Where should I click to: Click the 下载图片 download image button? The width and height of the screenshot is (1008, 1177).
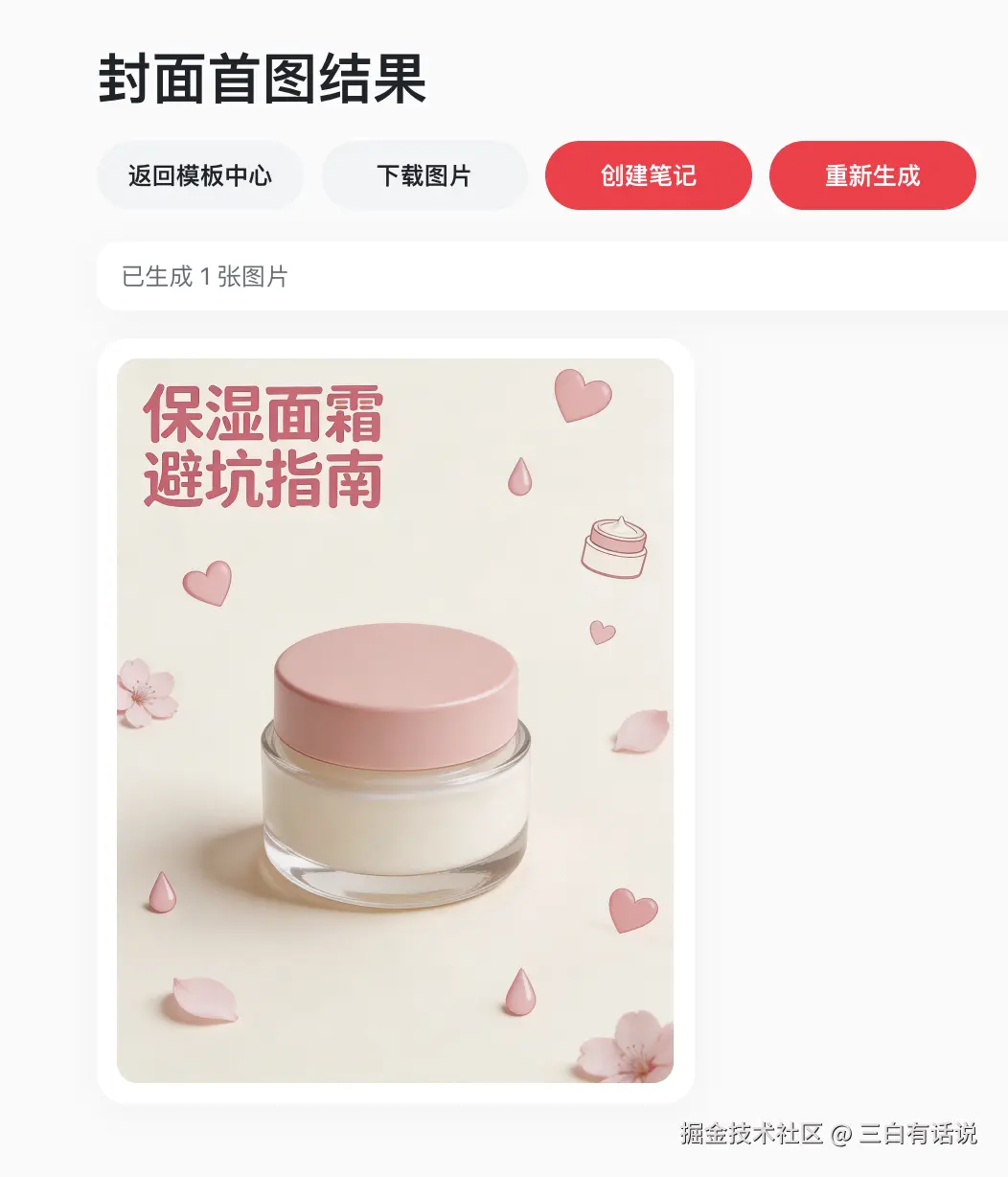point(424,174)
